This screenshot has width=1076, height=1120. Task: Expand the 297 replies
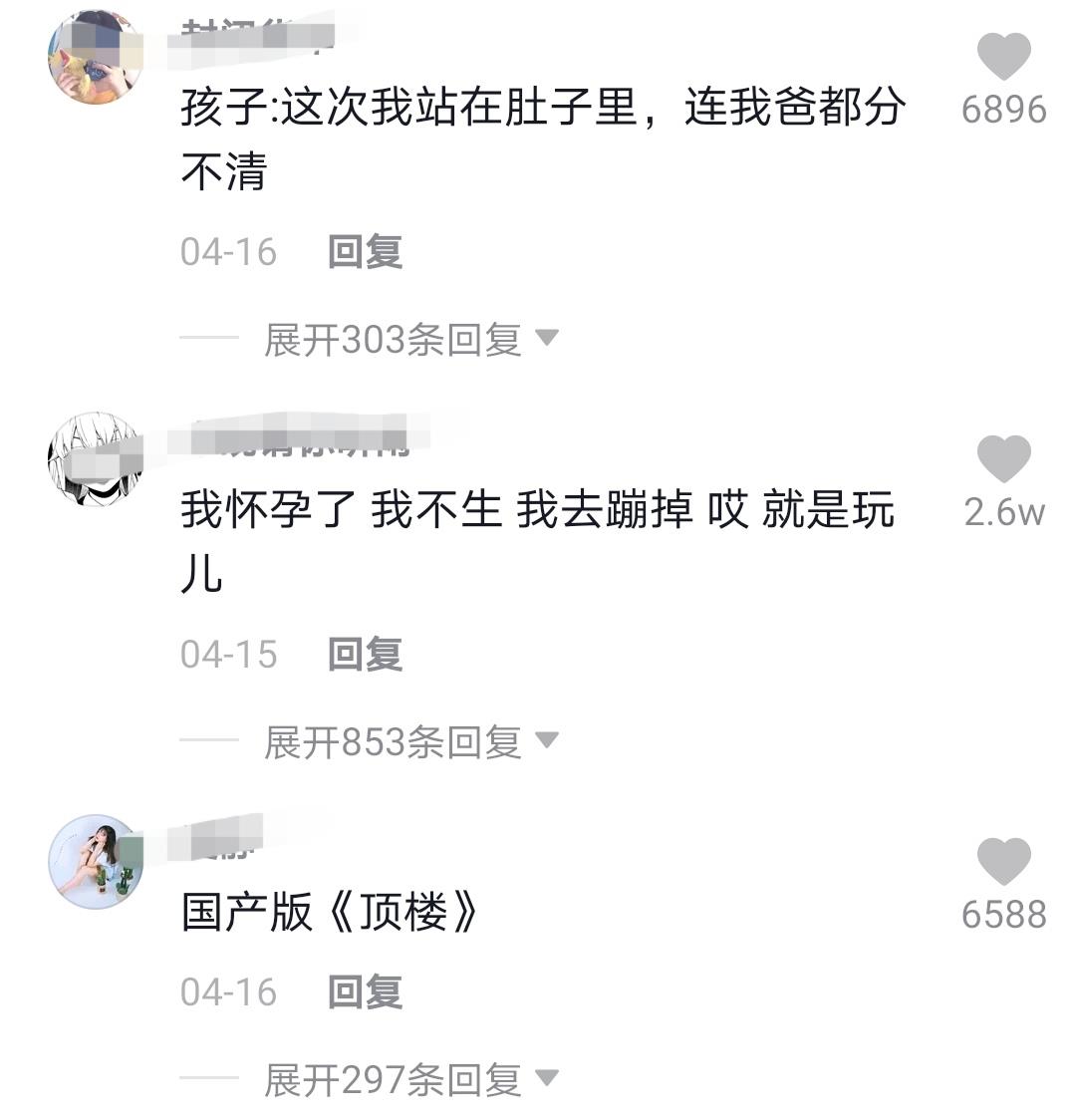410,1080
